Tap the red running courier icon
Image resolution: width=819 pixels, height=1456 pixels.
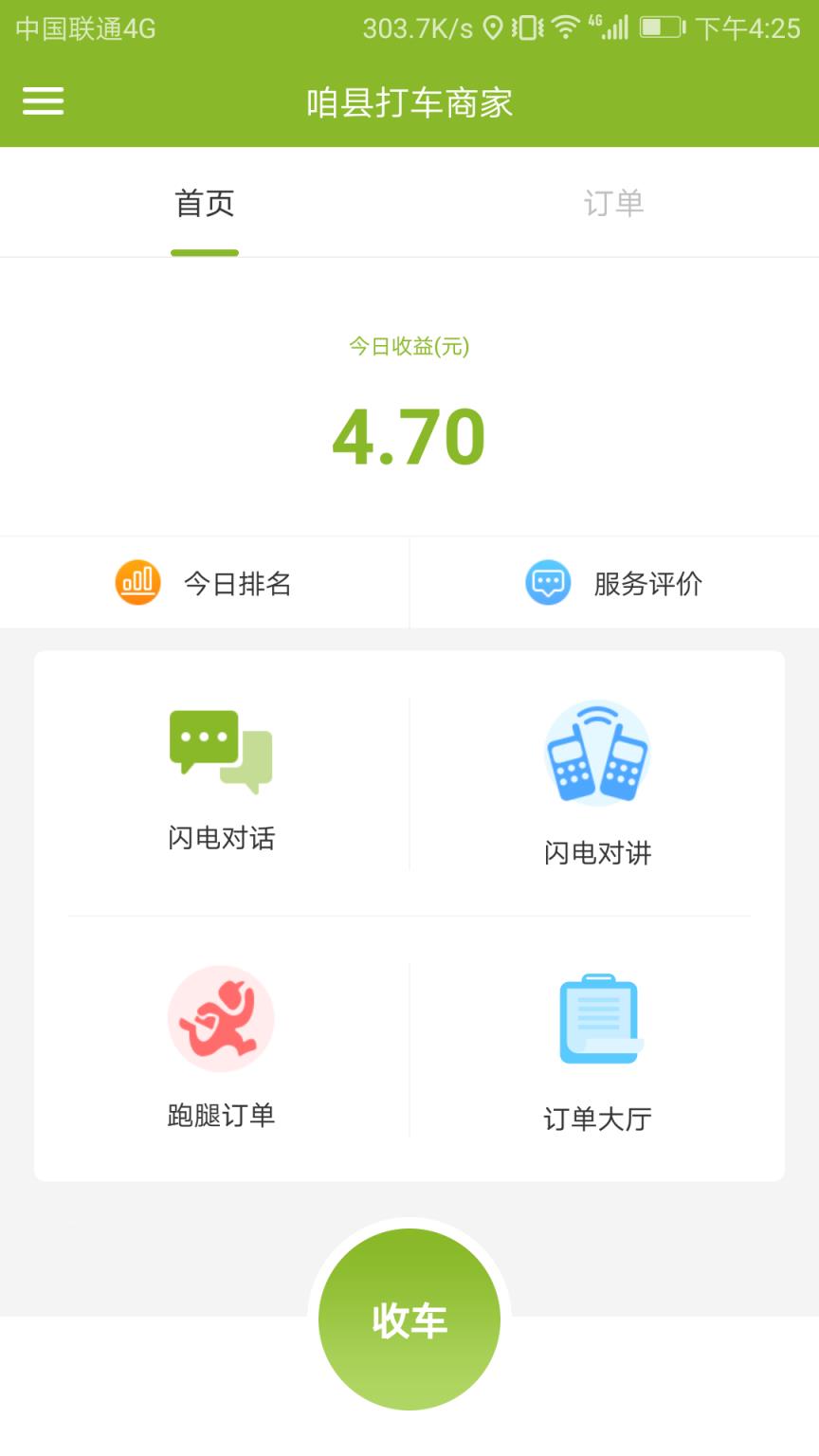220,1017
